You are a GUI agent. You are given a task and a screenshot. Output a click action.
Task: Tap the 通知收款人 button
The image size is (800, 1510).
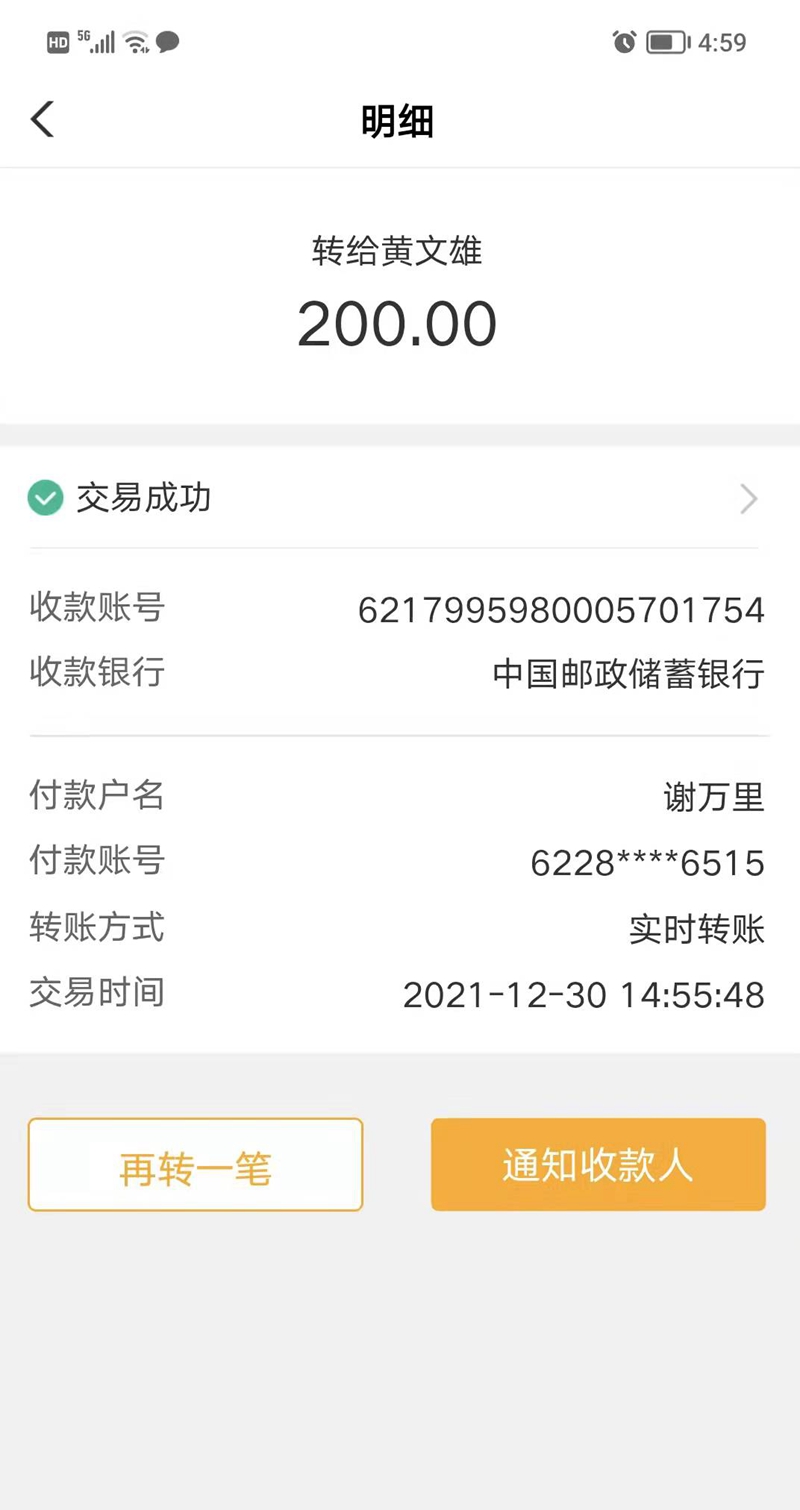point(598,1164)
